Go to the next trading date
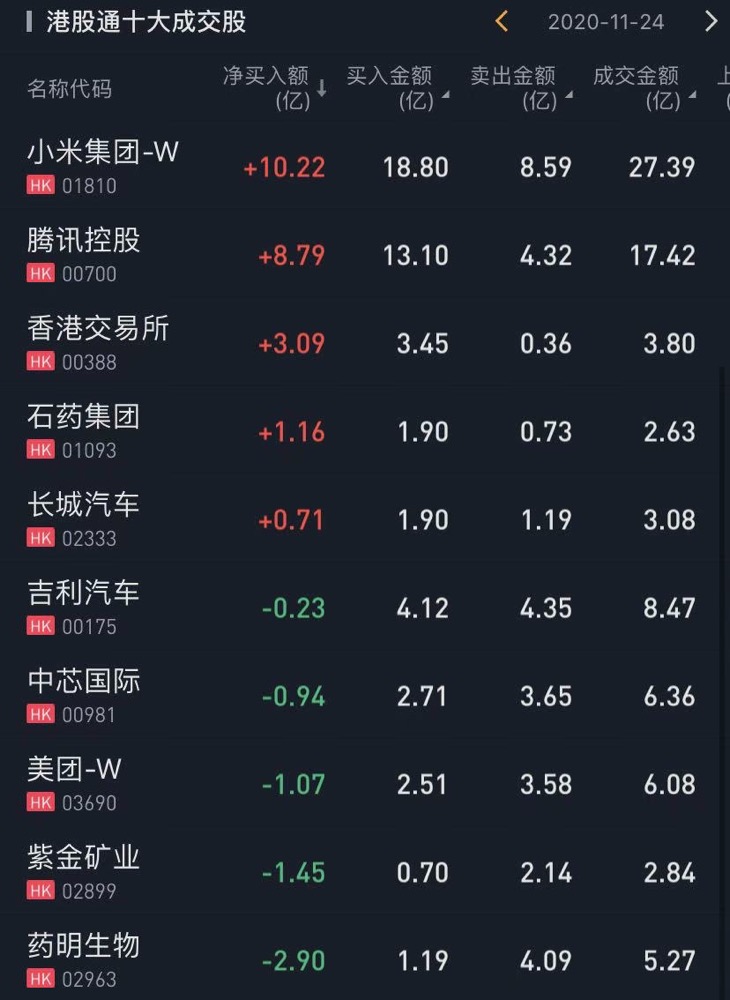 pos(711,21)
